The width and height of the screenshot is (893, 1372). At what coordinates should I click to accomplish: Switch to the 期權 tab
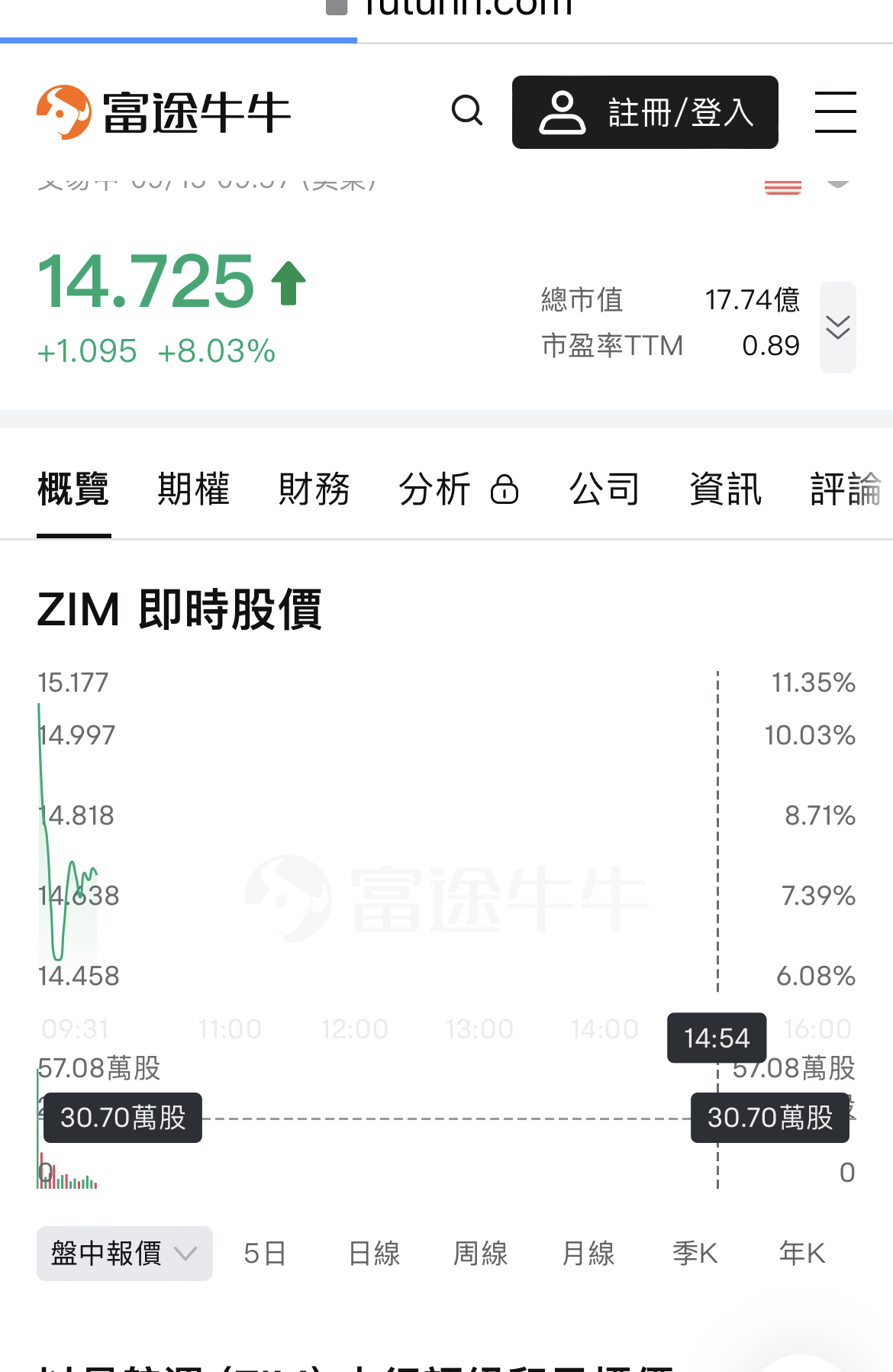[x=193, y=489]
